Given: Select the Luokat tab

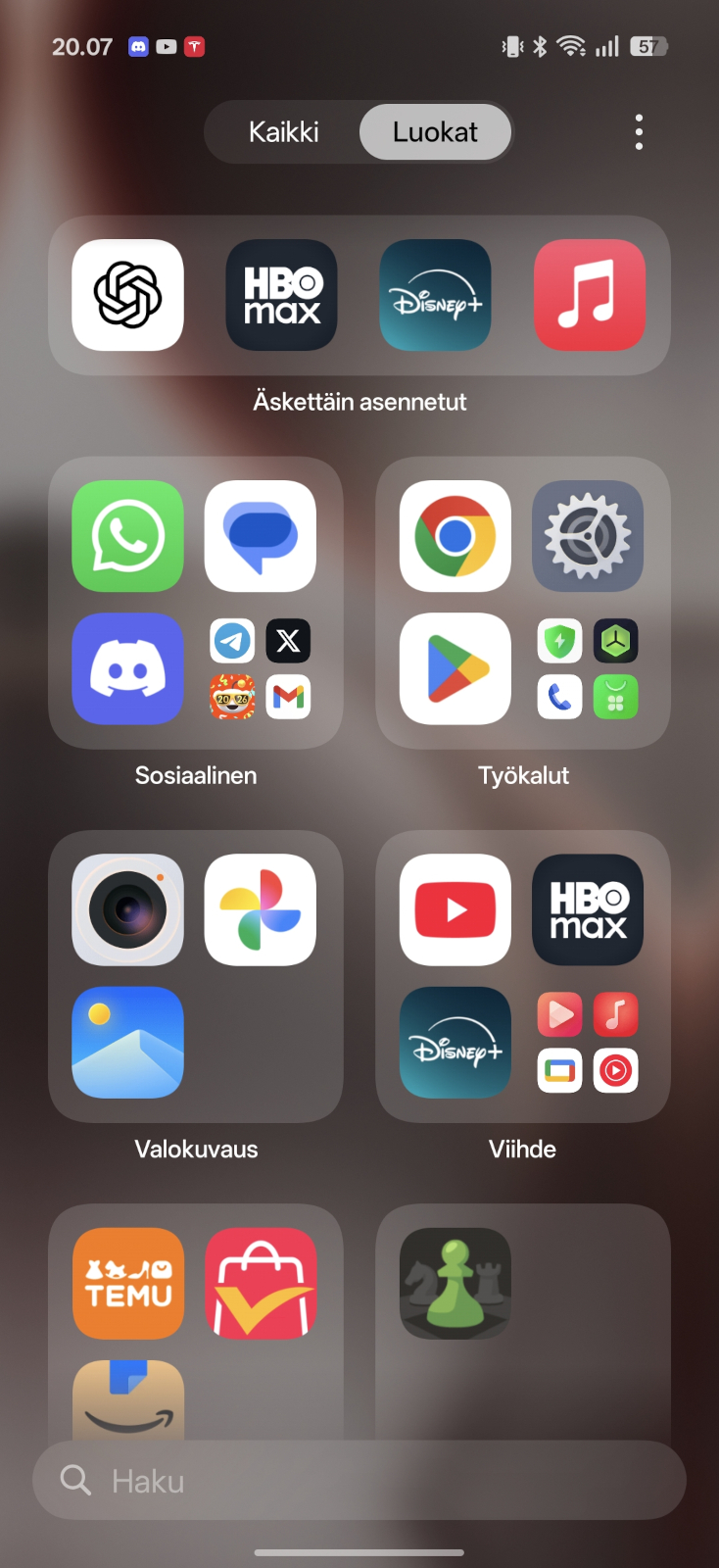Looking at the screenshot, I should 435,132.
